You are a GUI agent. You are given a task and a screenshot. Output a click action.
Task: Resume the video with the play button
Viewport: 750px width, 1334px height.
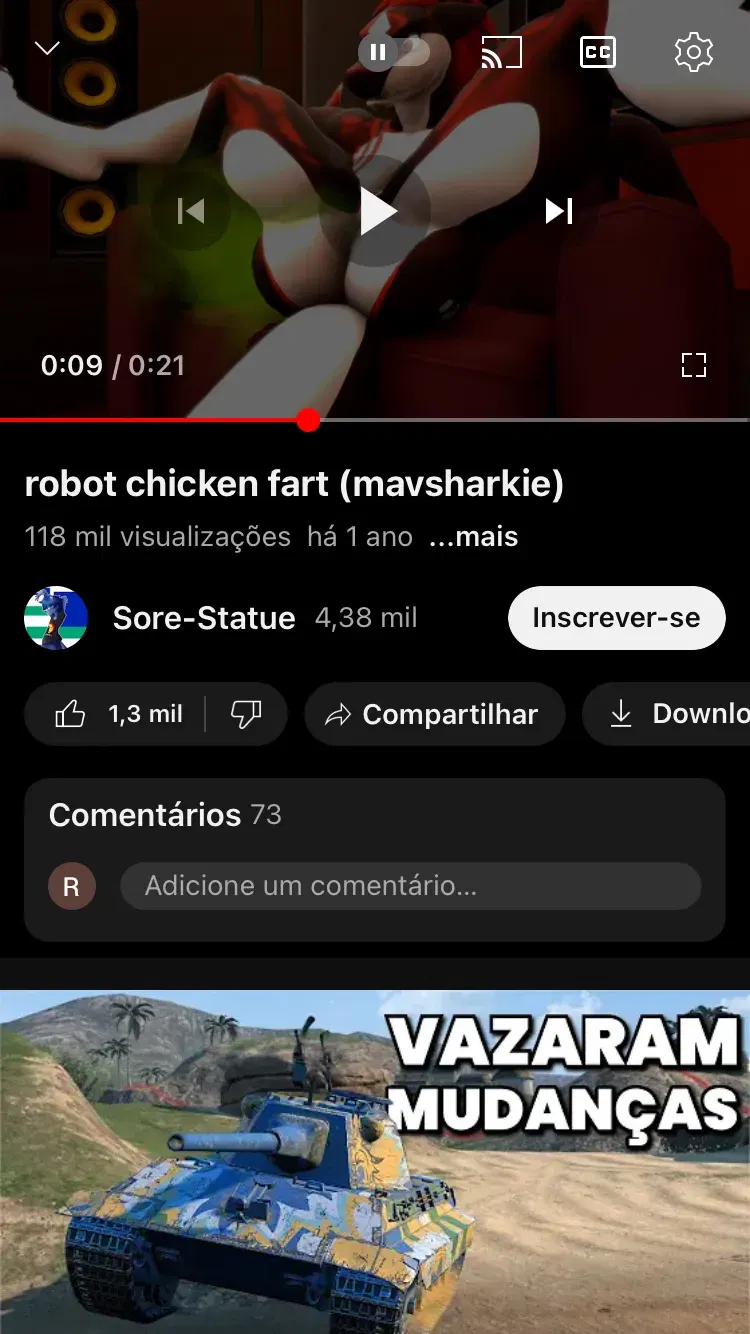click(375, 211)
